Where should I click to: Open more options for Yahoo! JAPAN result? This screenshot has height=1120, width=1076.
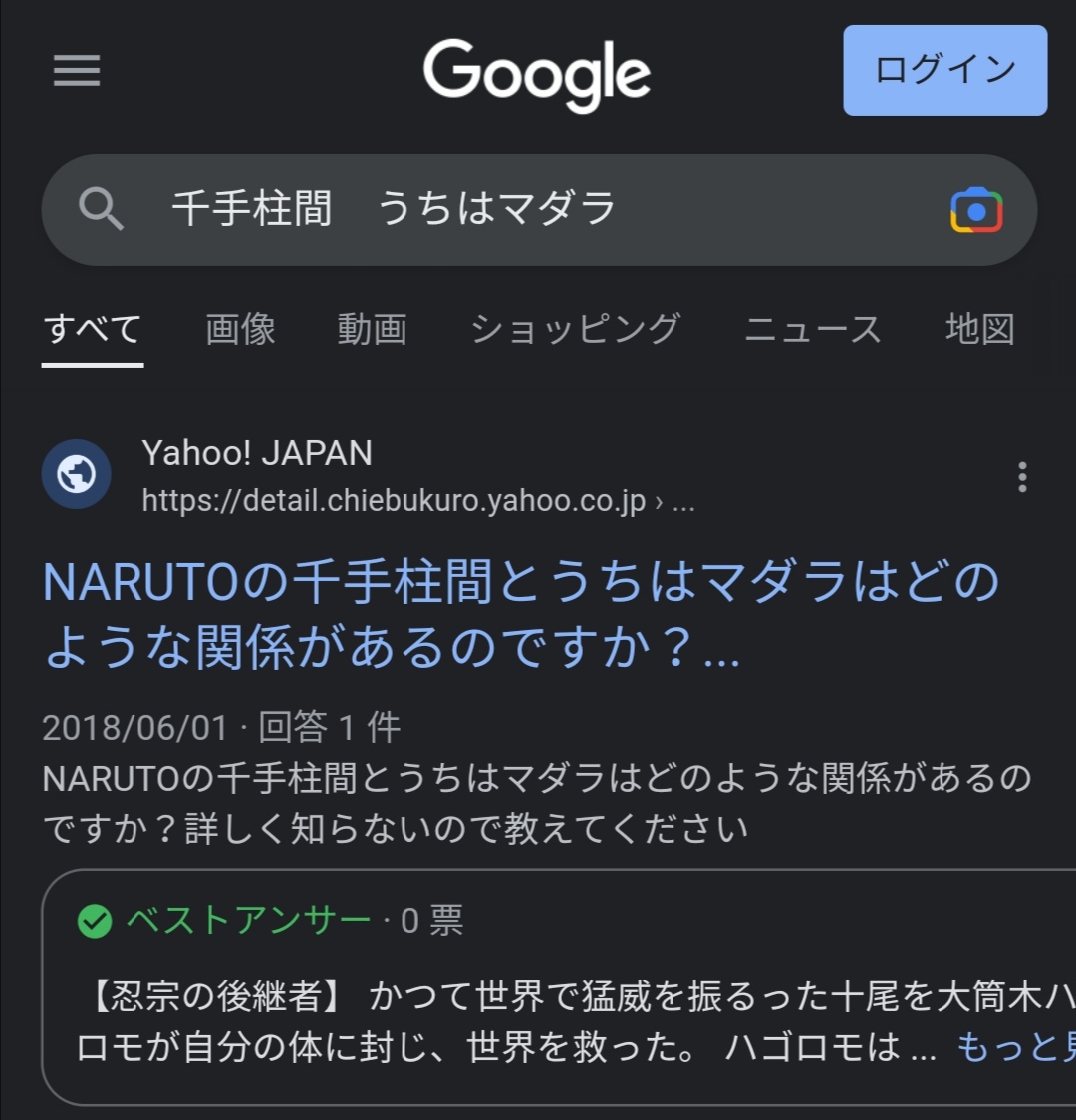tap(1022, 476)
